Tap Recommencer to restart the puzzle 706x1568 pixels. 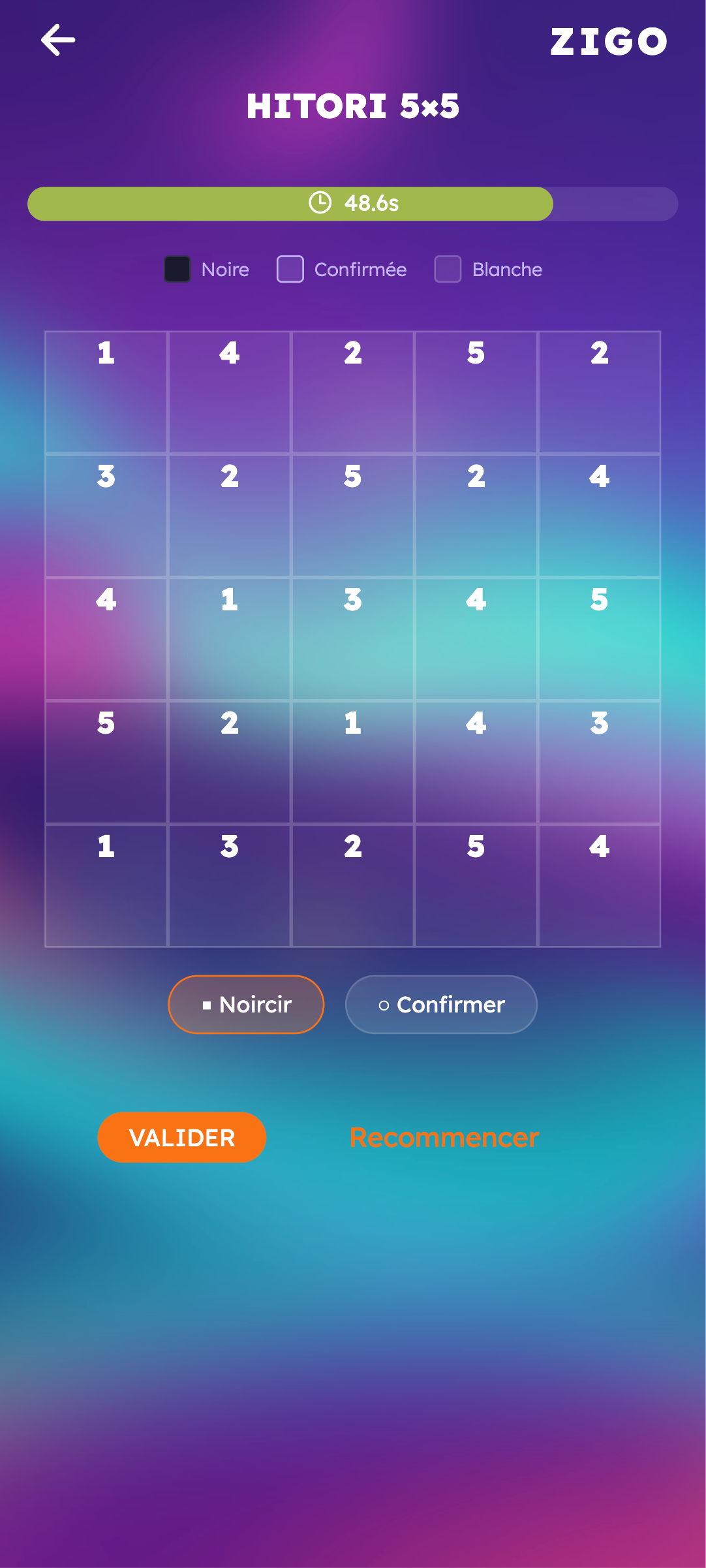tap(444, 1137)
